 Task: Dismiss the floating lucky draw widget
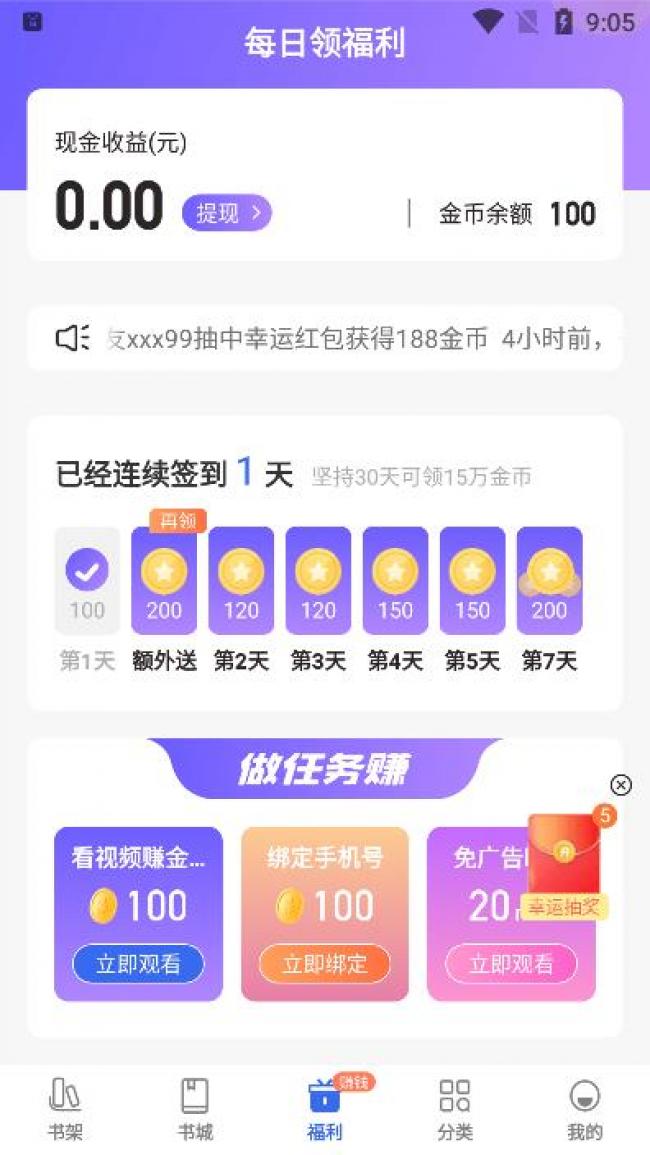[x=621, y=785]
